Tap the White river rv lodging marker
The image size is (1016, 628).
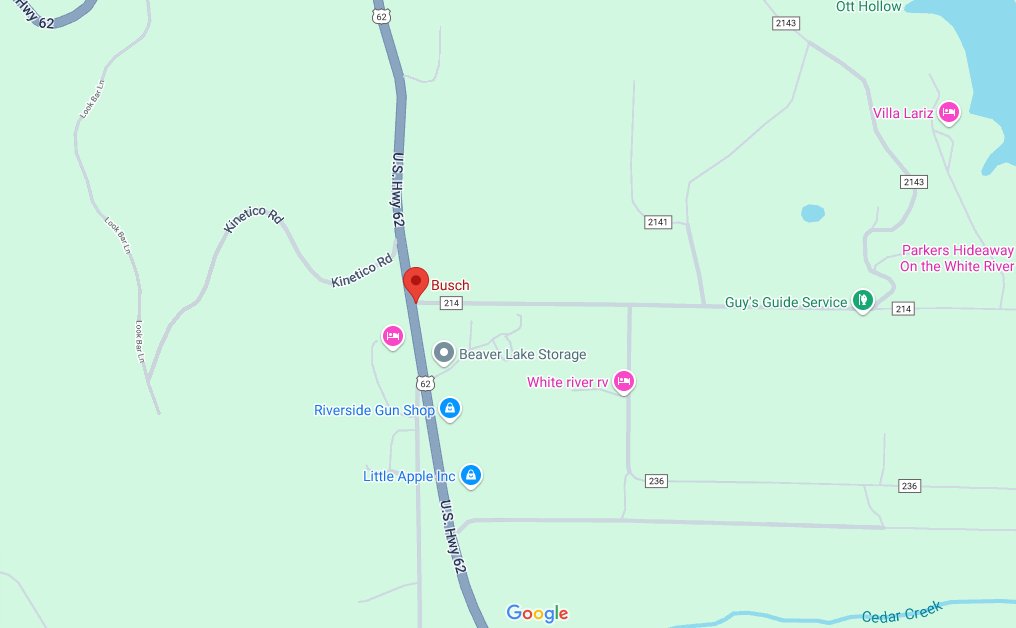coord(624,380)
